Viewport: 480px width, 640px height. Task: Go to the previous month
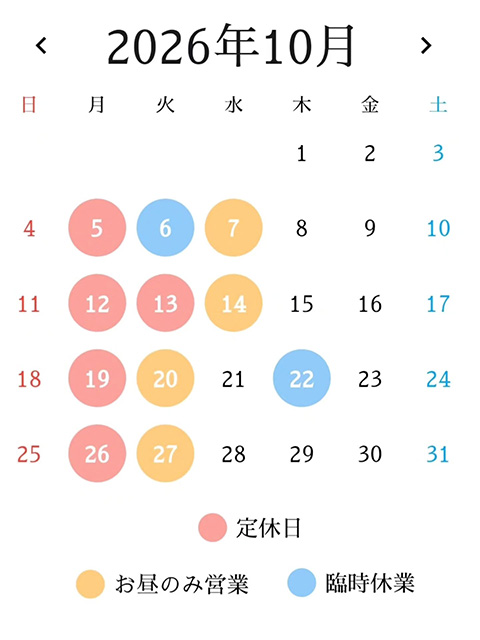pos(41,46)
